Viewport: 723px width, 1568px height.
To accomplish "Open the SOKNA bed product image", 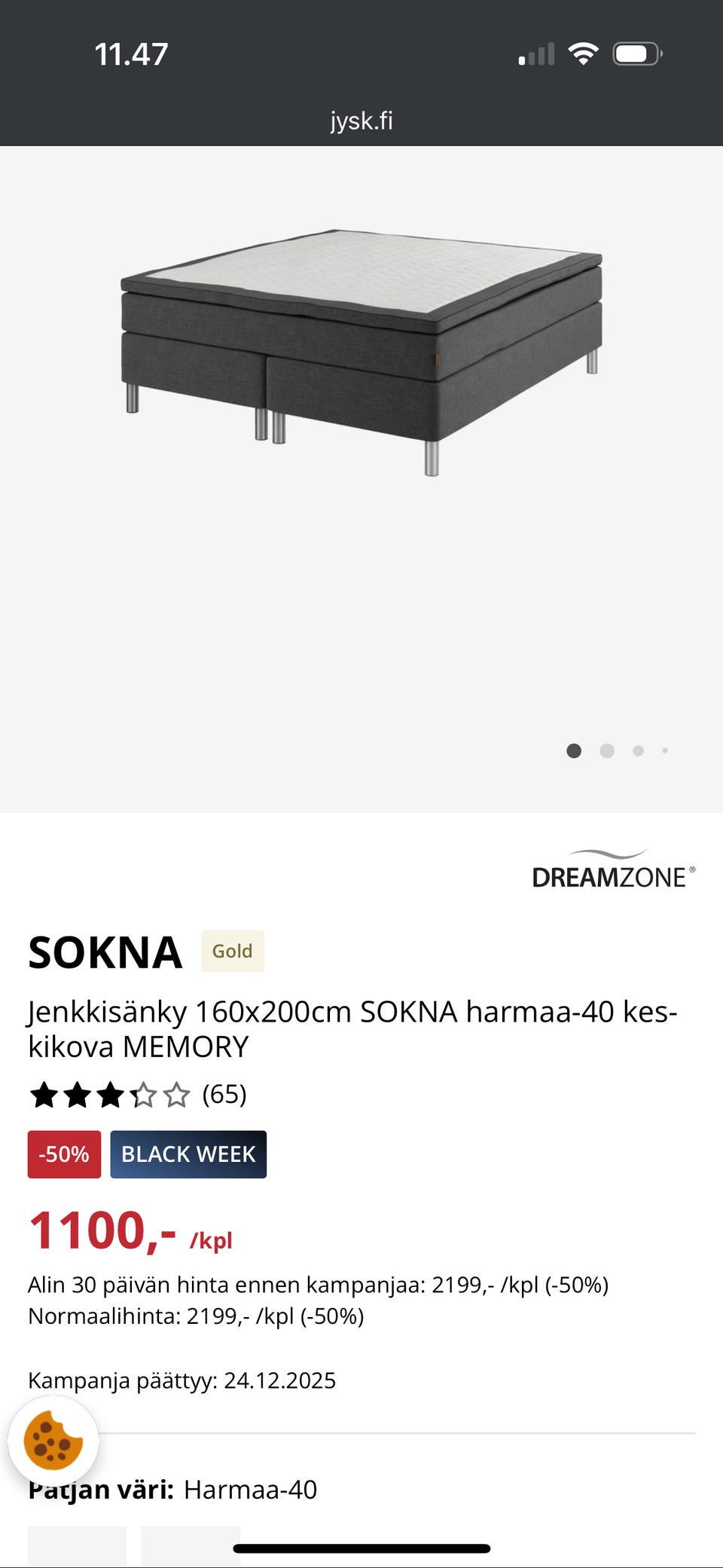I will click(x=361, y=350).
